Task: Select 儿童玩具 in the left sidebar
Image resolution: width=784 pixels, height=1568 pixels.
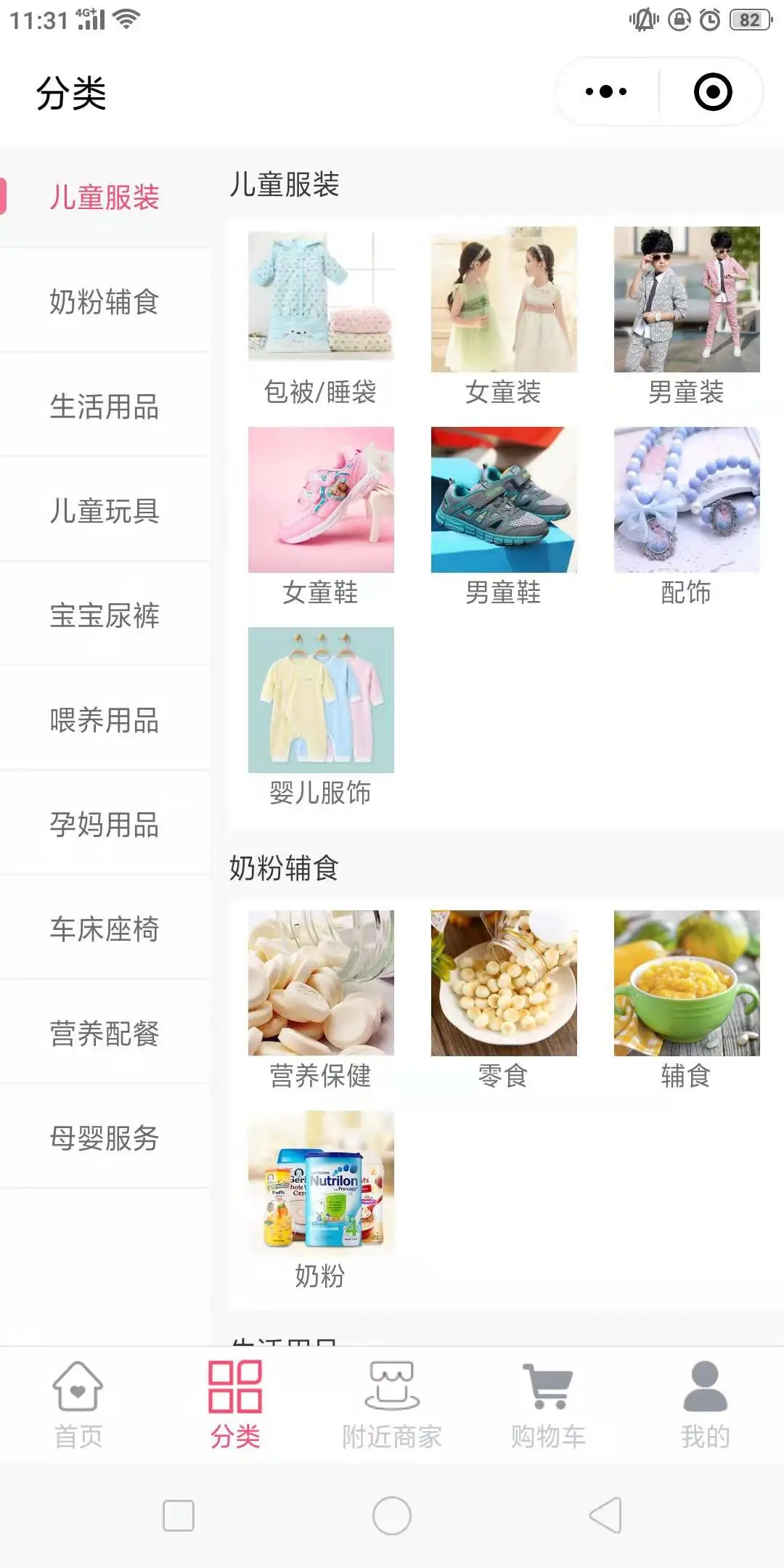Action: [105, 511]
